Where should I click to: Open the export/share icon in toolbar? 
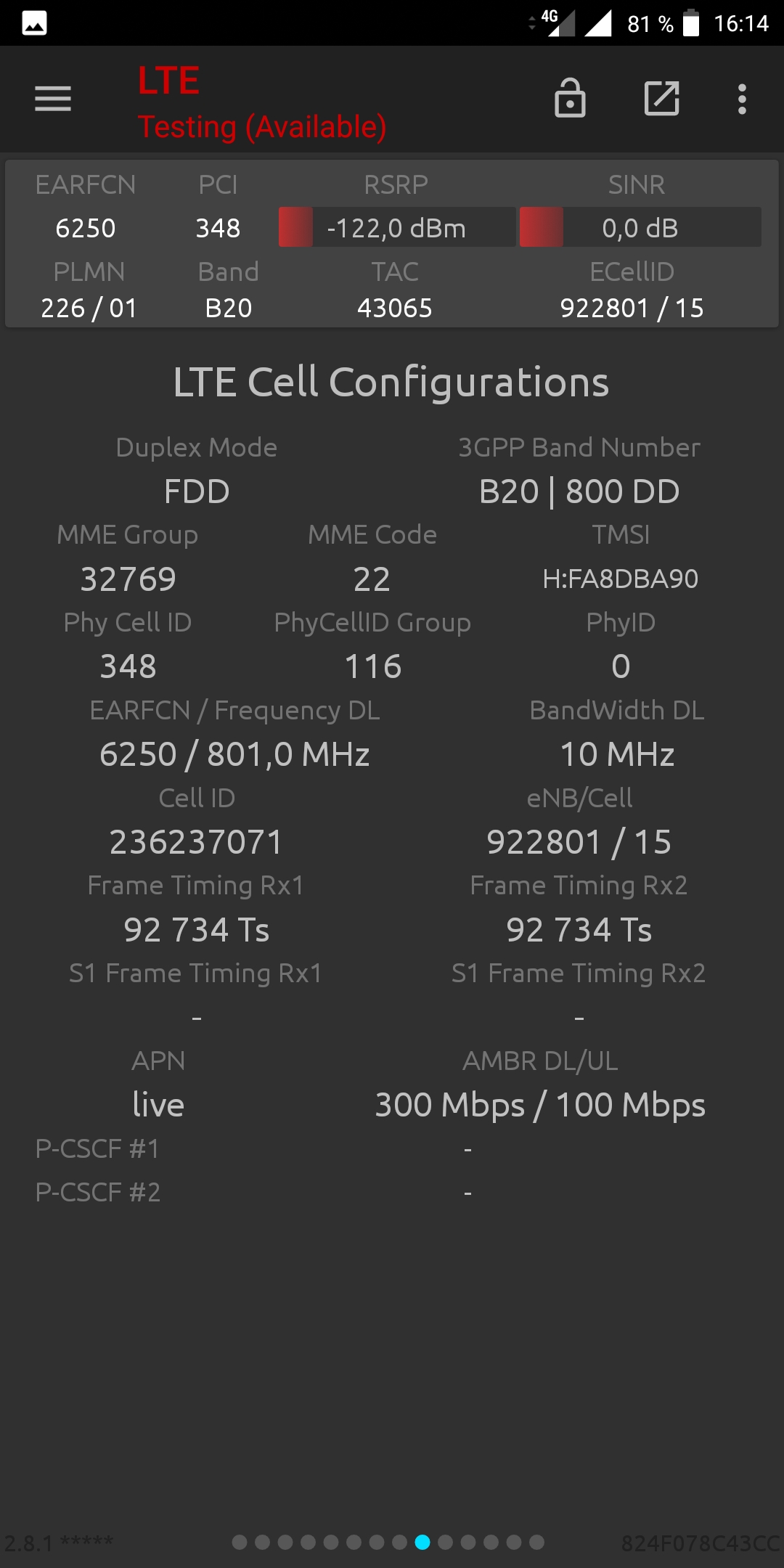click(662, 99)
